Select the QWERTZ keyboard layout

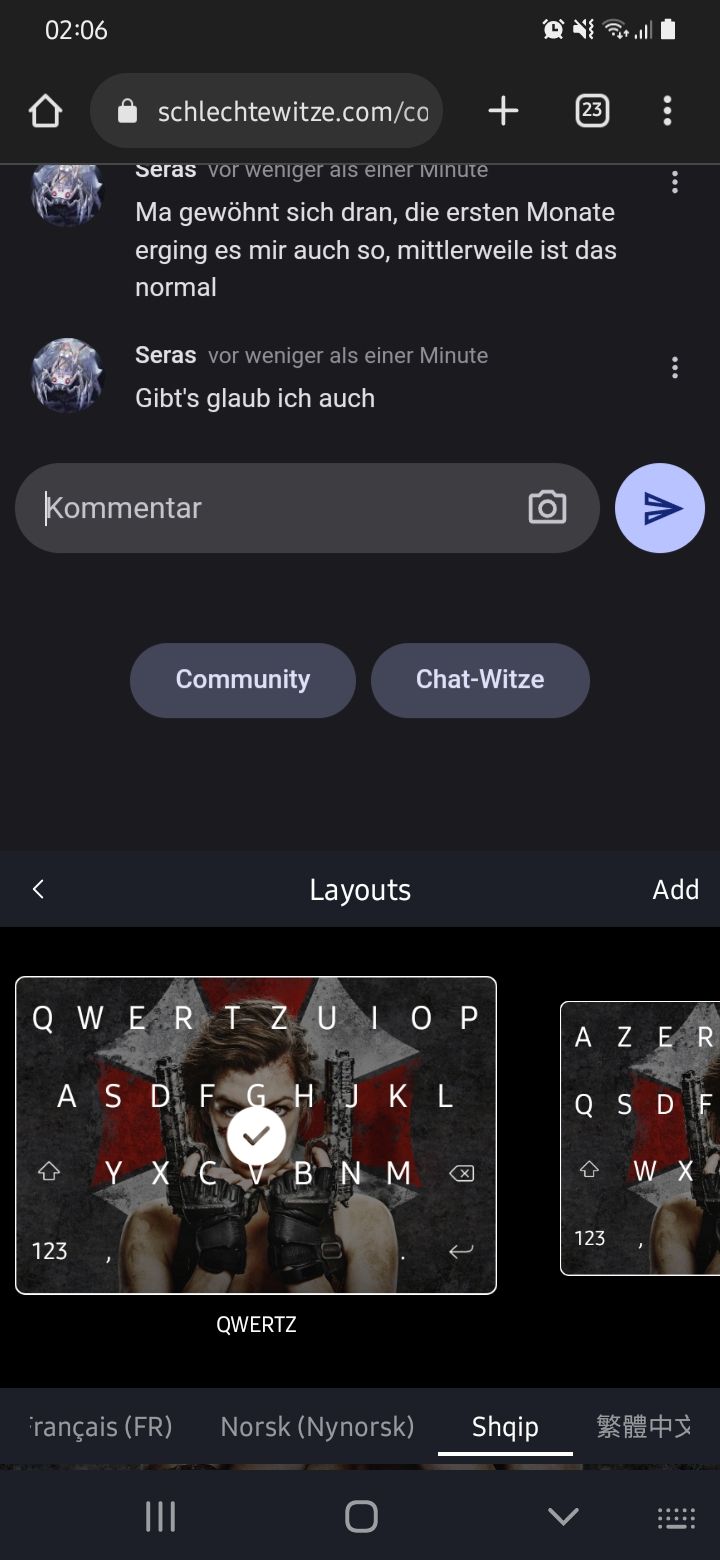pos(256,1135)
